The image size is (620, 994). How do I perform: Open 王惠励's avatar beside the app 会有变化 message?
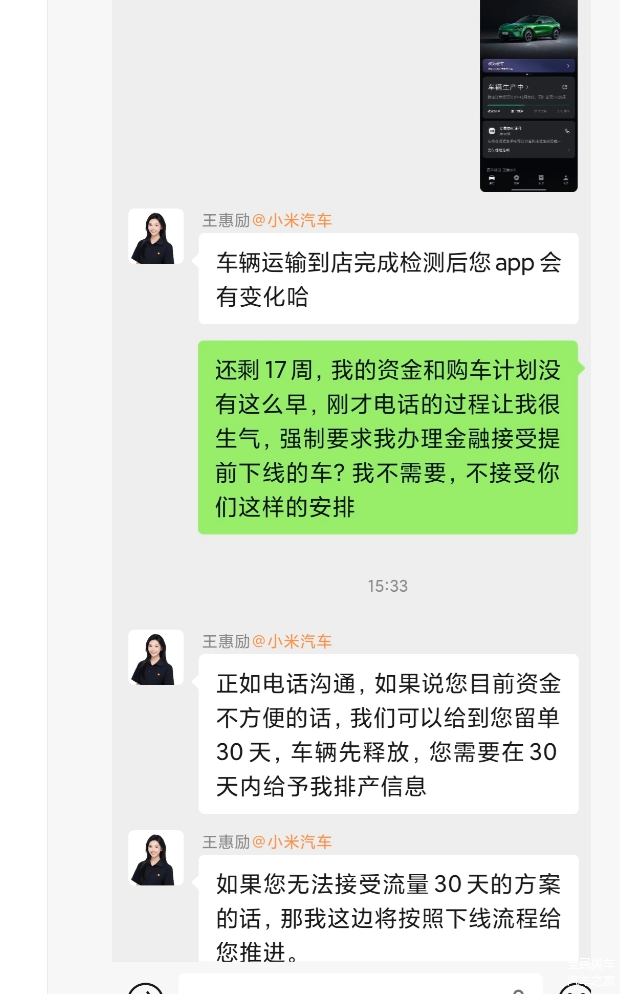pyautogui.click(x=156, y=236)
